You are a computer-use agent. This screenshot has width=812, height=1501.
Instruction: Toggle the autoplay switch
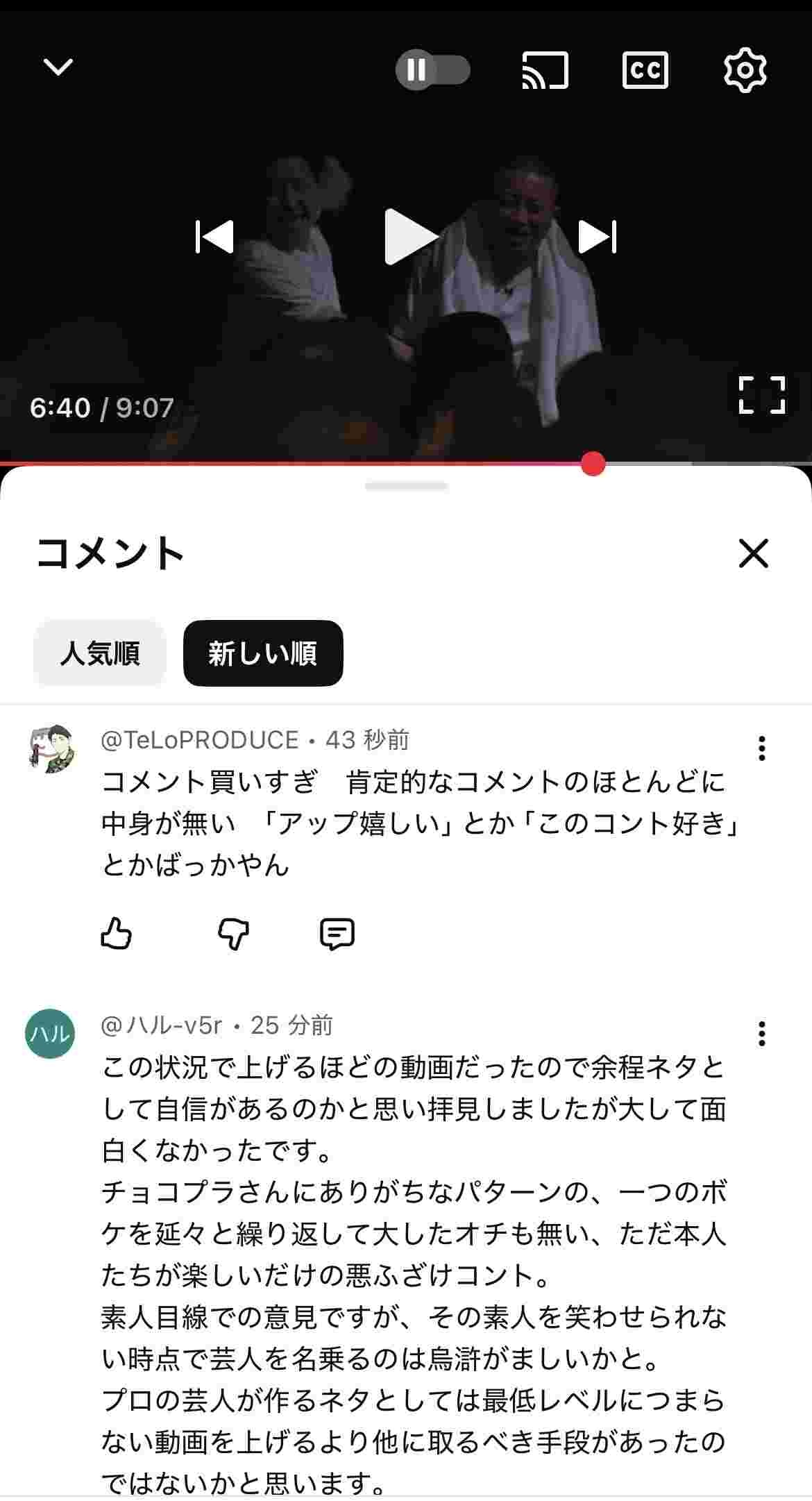[432, 70]
